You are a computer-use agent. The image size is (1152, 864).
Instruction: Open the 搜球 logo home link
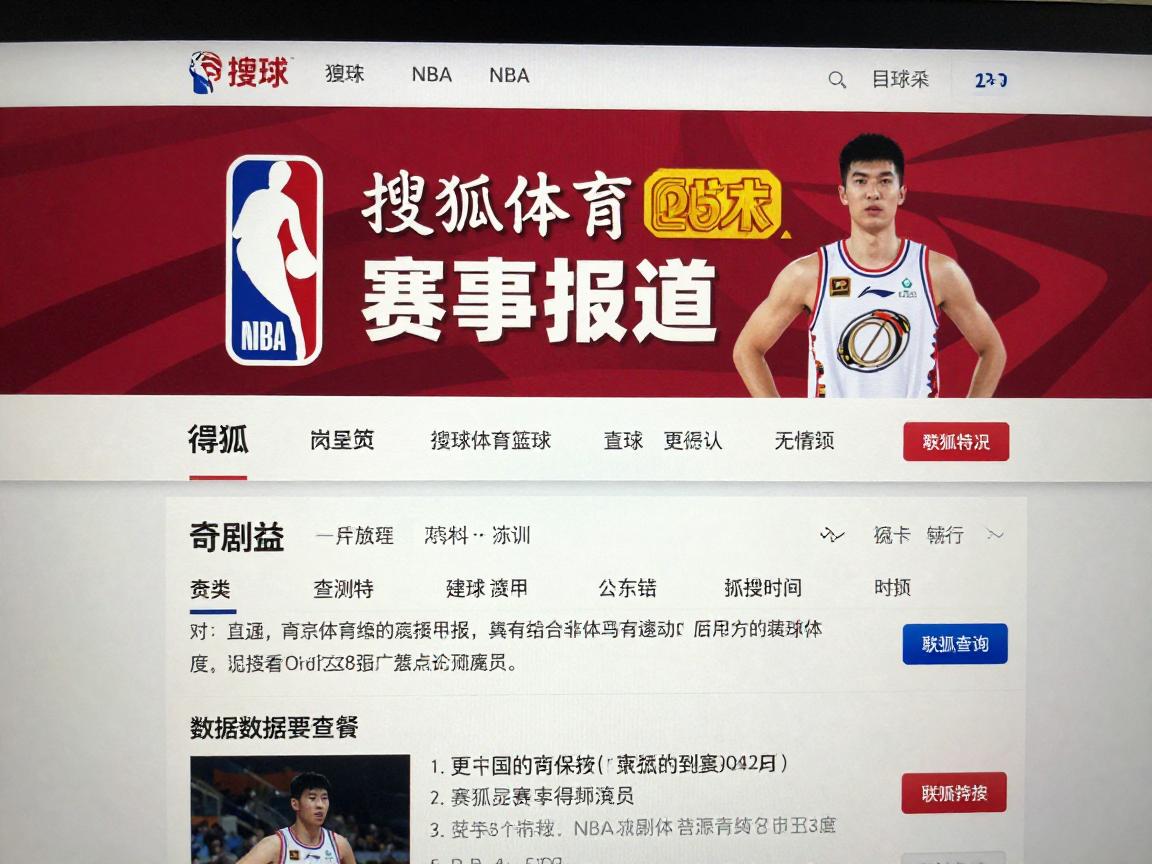click(240, 73)
